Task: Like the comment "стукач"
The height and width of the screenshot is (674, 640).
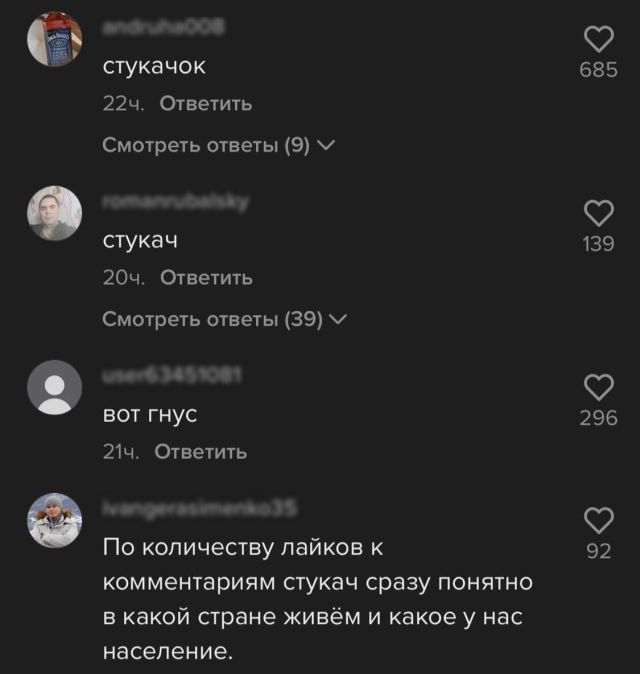Action: [598, 213]
